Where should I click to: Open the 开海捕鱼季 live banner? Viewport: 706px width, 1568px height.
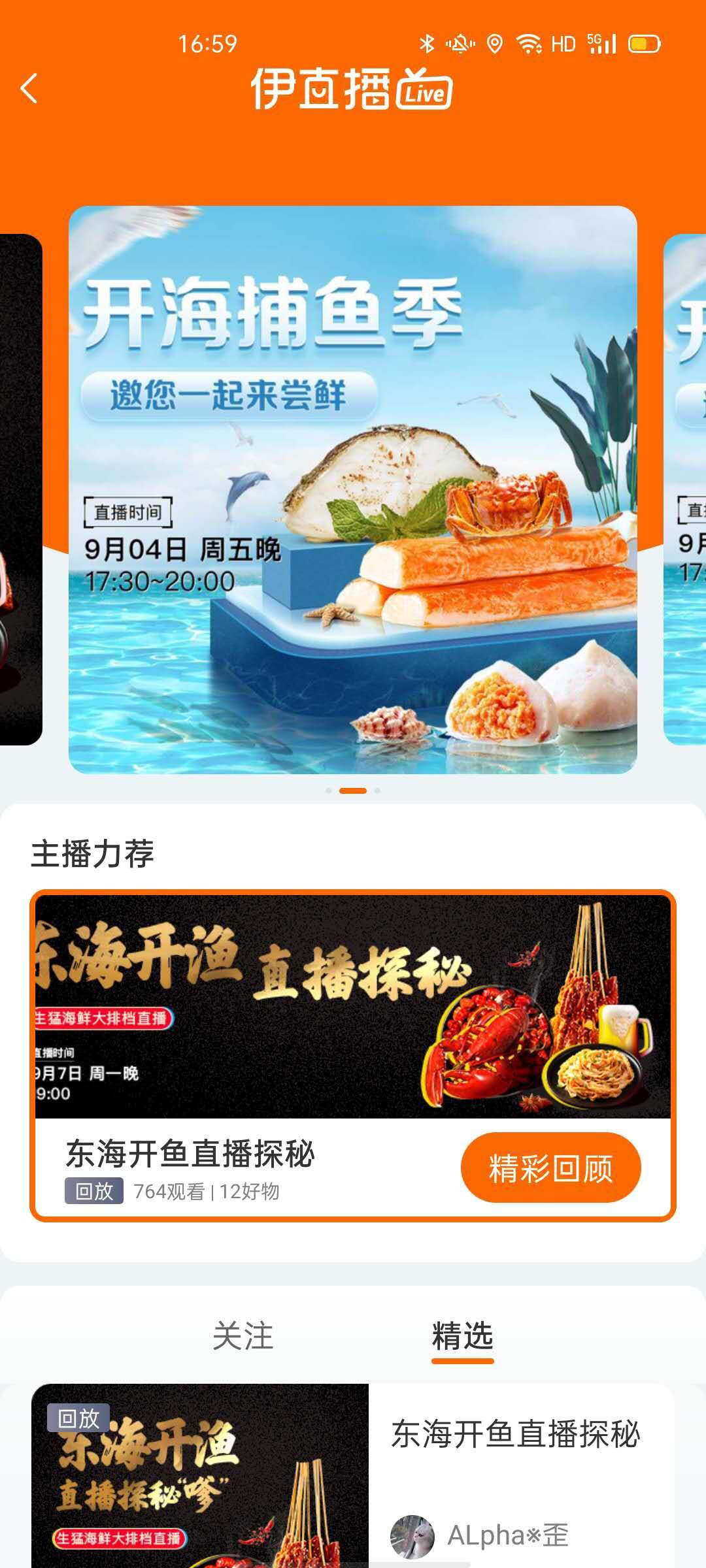pos(353,490)
